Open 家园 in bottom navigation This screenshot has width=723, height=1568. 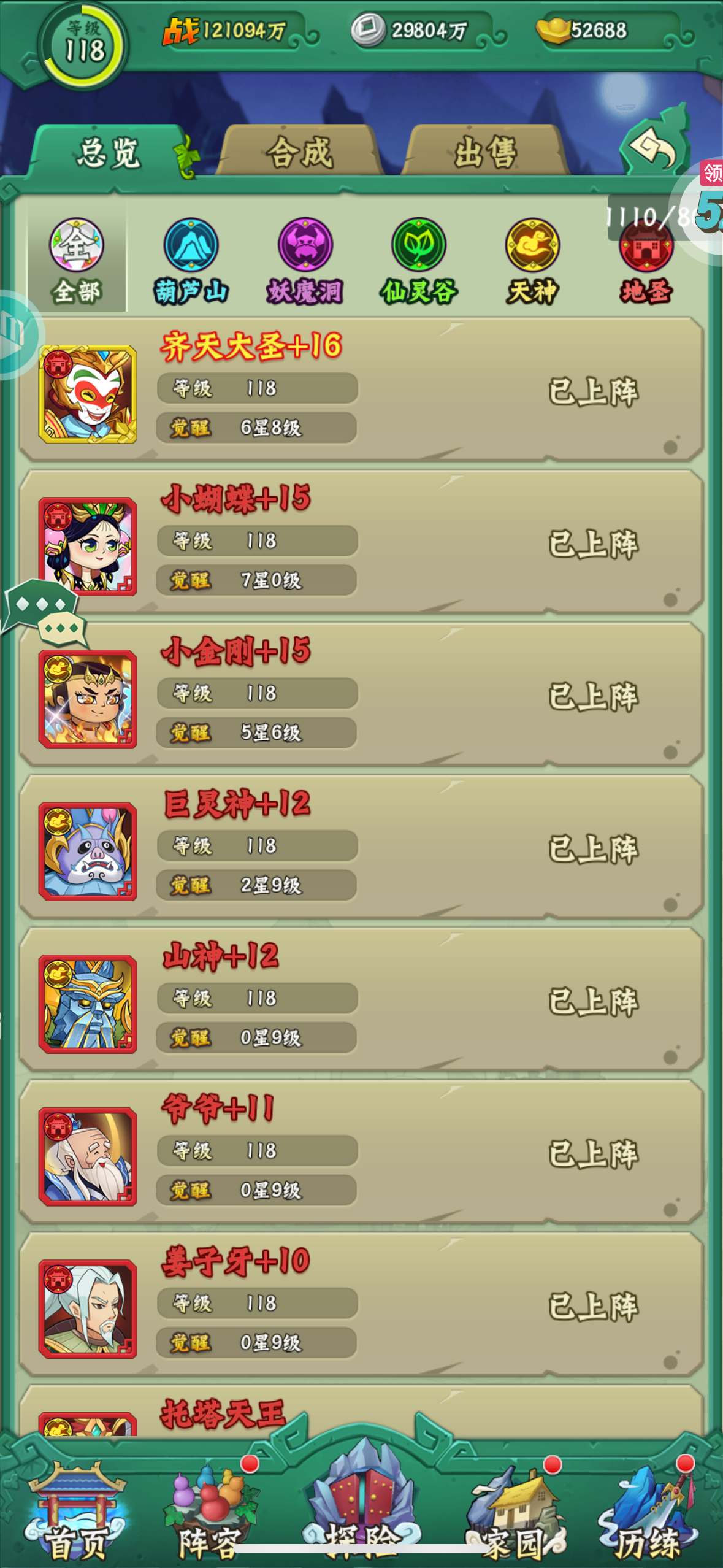coord(515,1515)
